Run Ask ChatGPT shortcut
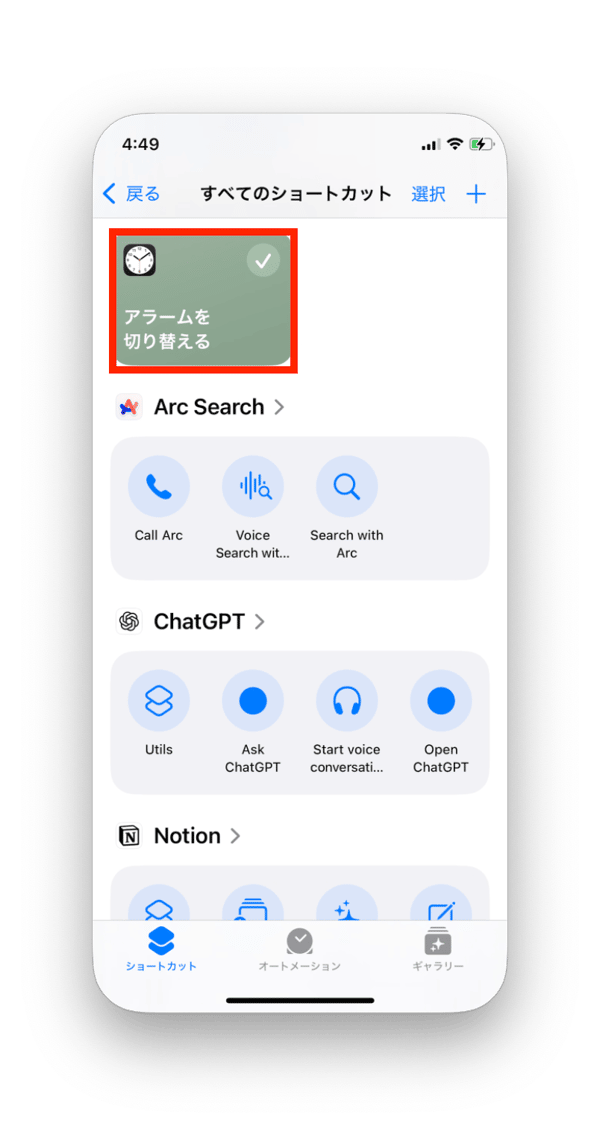 pos(253,701)
